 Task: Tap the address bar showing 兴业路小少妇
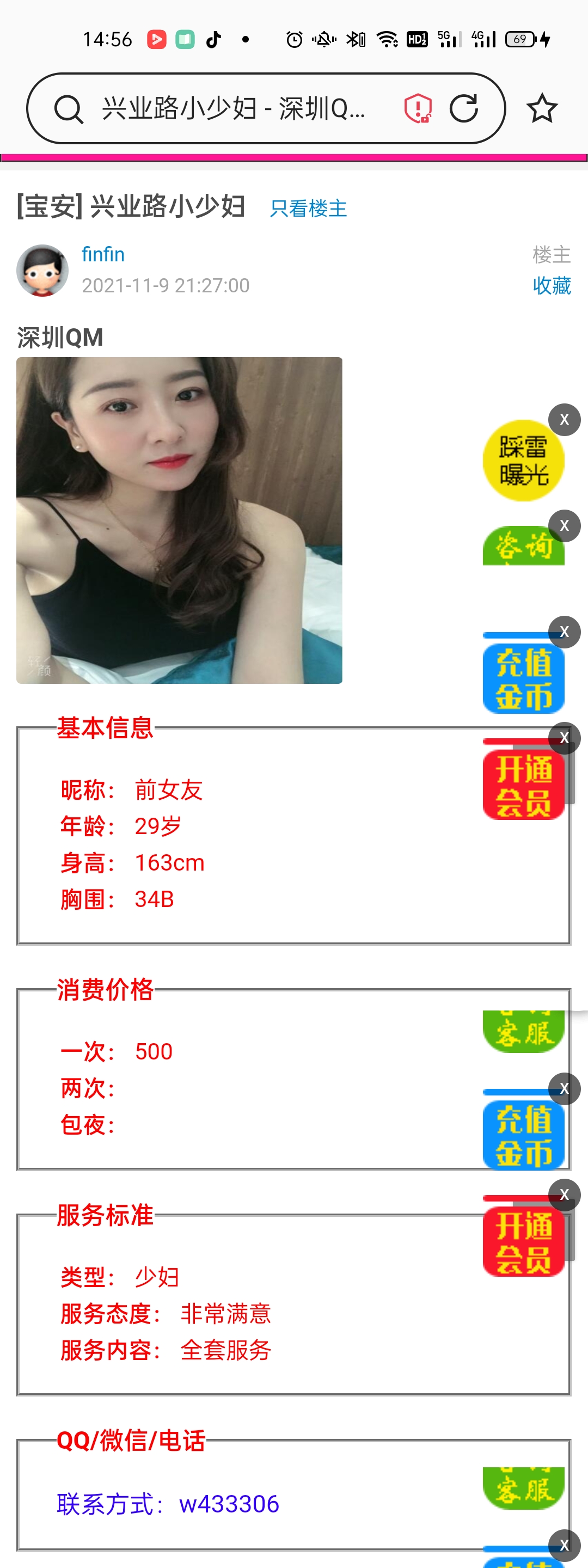pyautogui.click(x=234, y=109)
